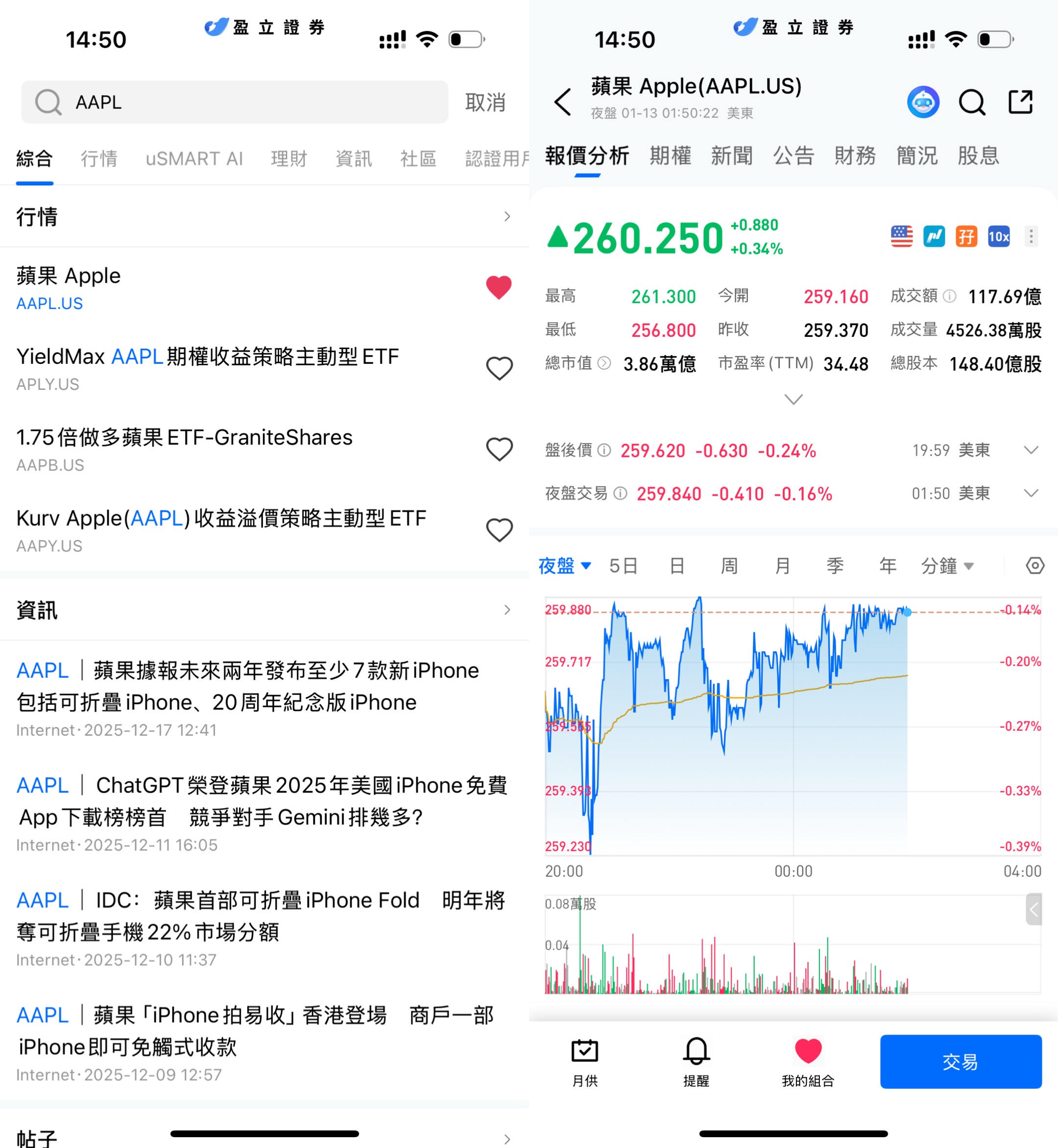Expand the 盤後價 after-hours row
Screen dimensions: 1058x1148
pyautogui.click(x=1031, y=451)
